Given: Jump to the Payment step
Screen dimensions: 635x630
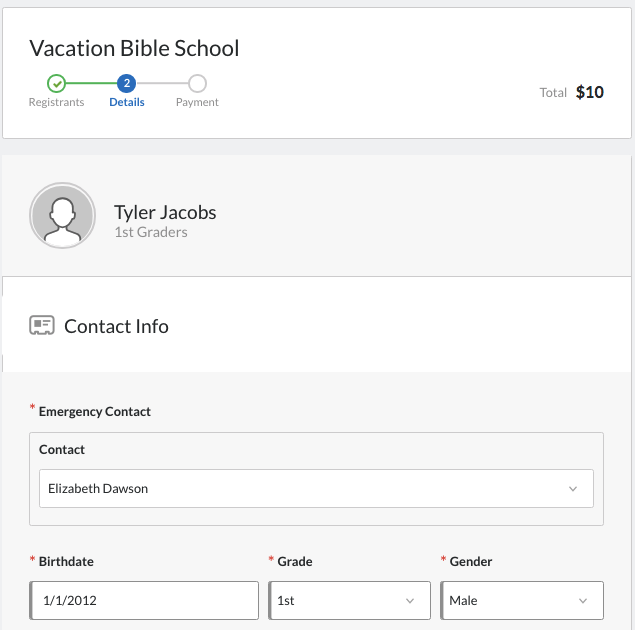Looking at the screenshot, I should pos(197,84).
